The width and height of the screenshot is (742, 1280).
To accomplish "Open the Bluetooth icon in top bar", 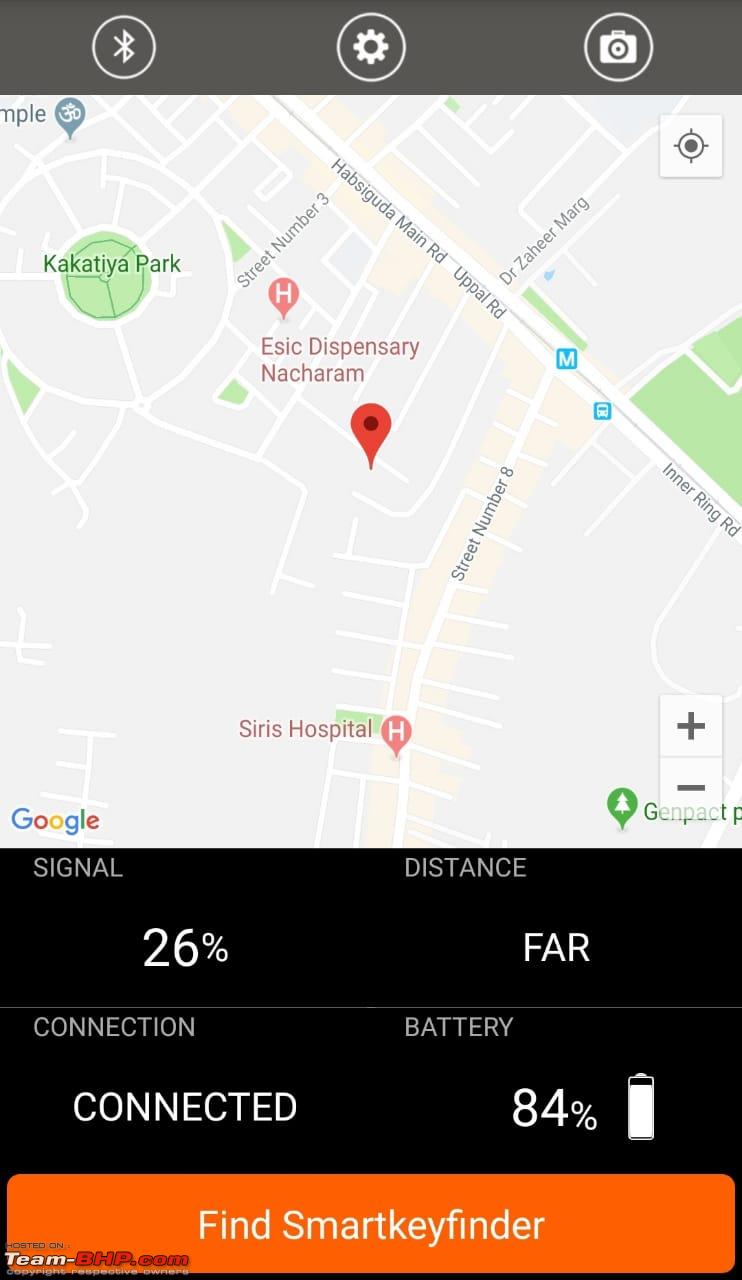I will (x=124, y=46).
